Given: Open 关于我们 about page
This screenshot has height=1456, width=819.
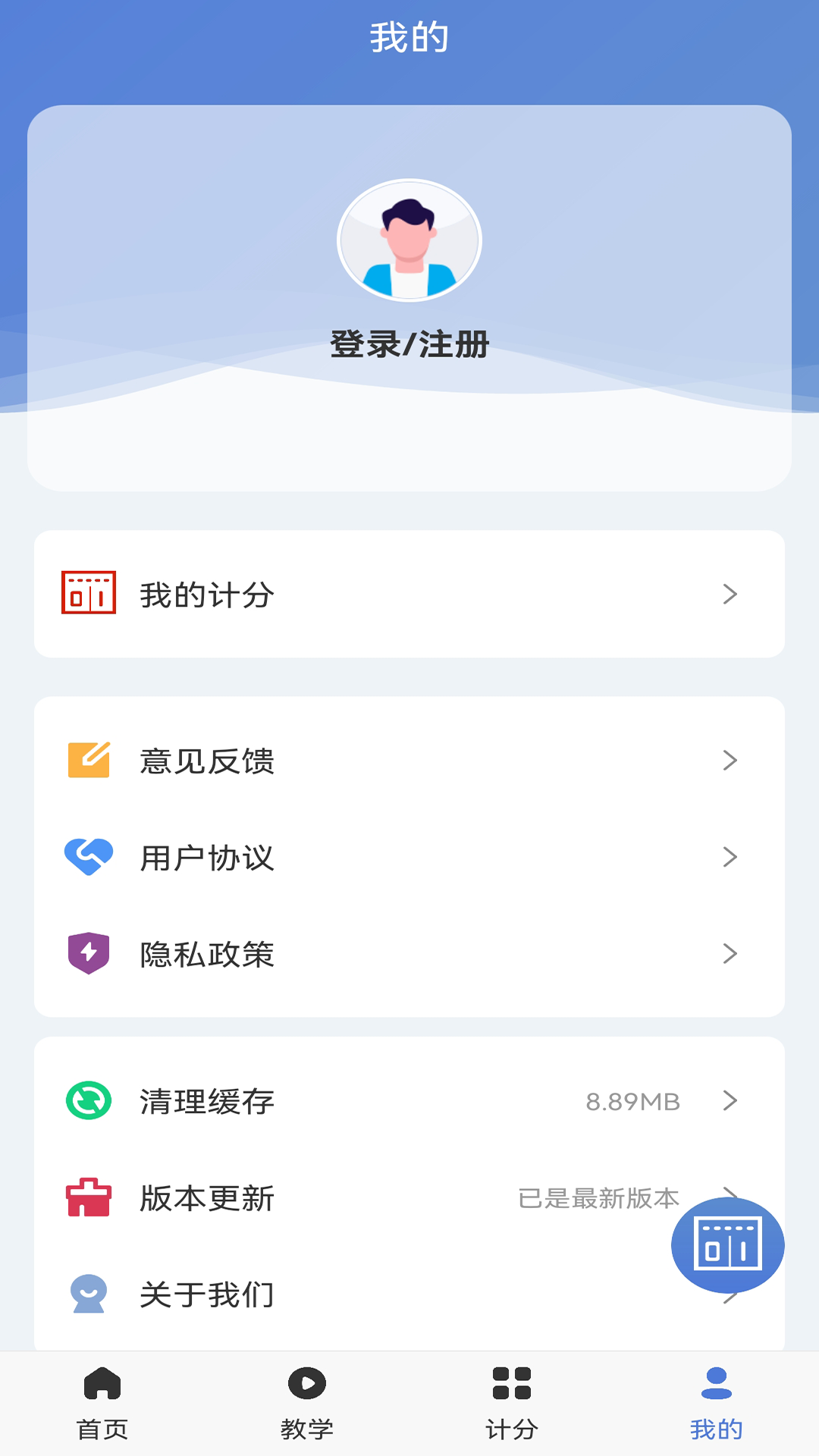Looking at the screenshot, I should point(409,1294).
